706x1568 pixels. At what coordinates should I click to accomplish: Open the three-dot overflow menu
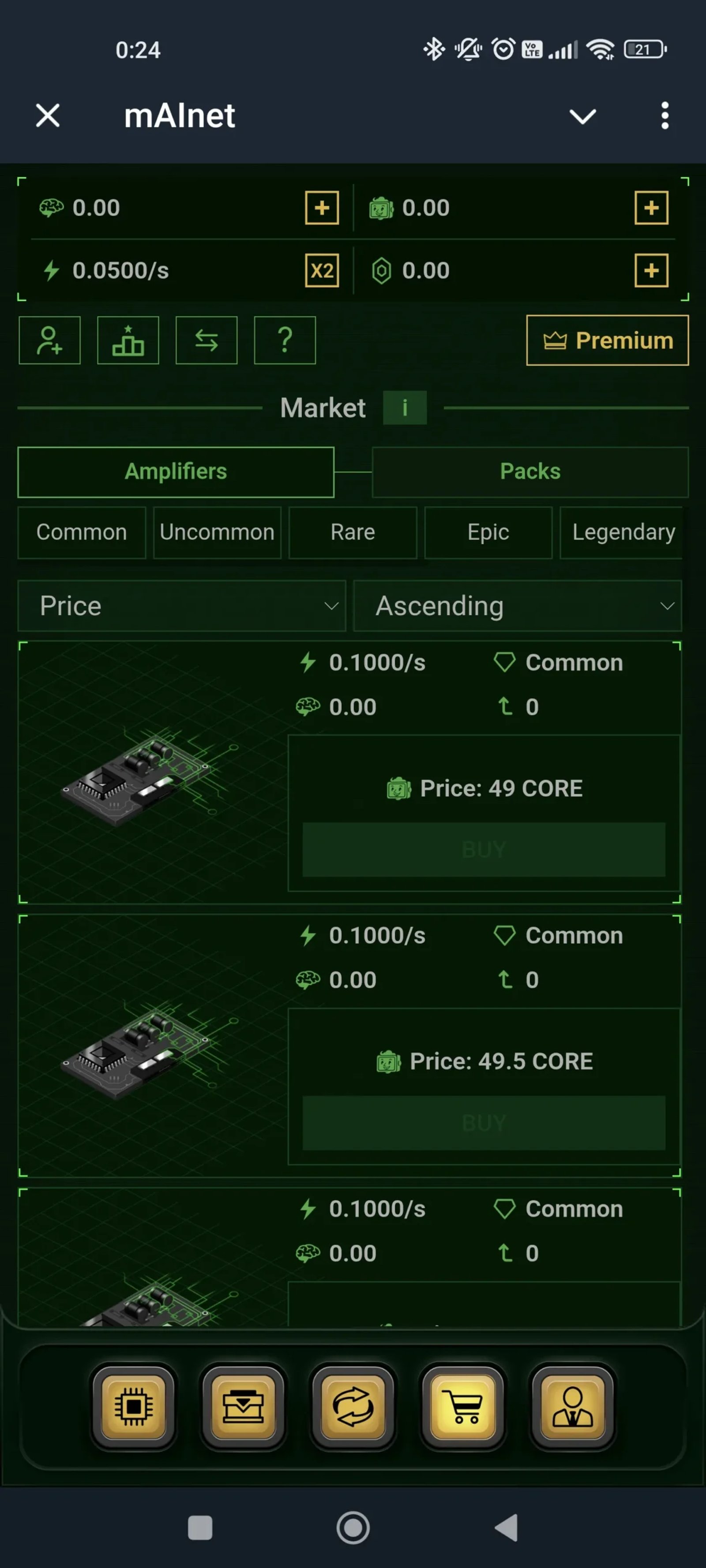click(x=665, y=115)
